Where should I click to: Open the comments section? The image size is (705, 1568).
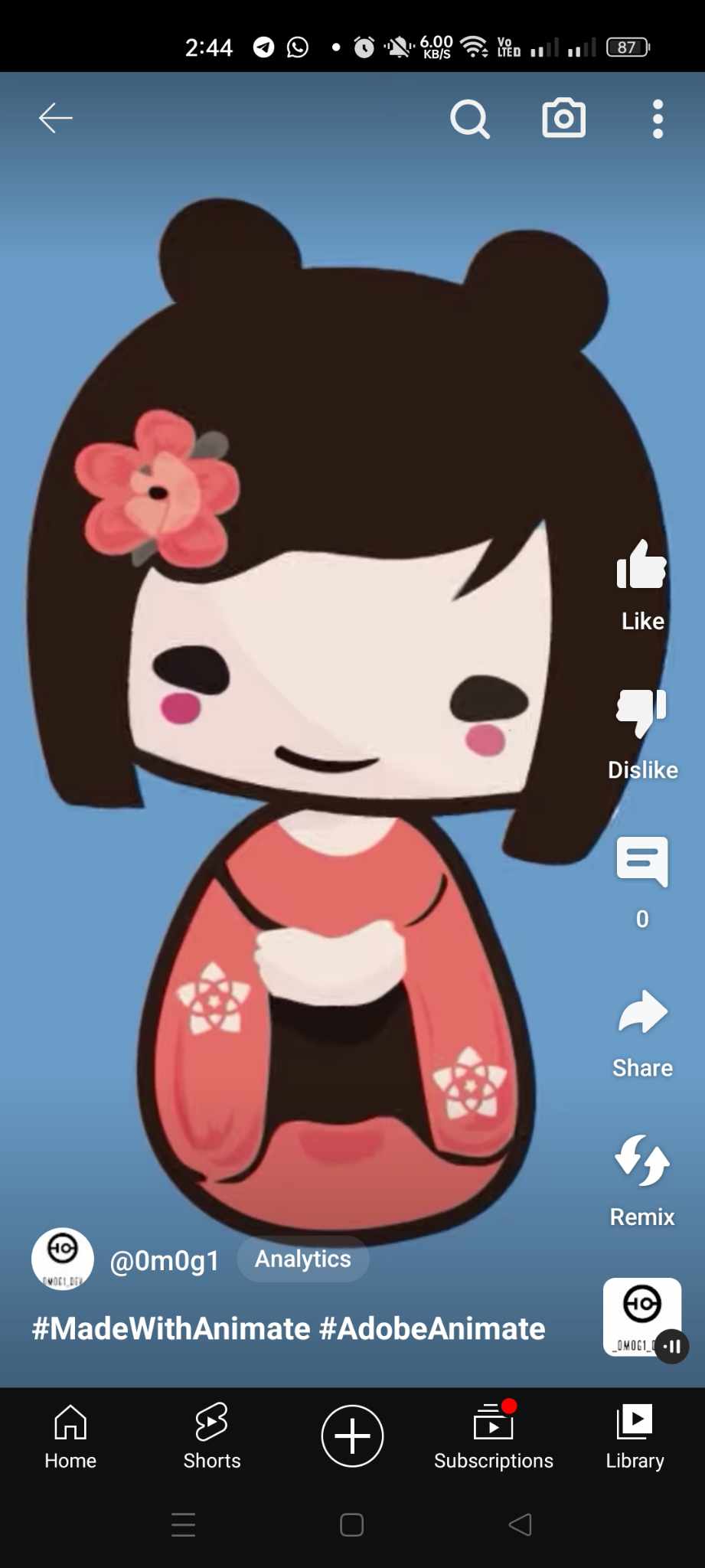pos(641,863)
